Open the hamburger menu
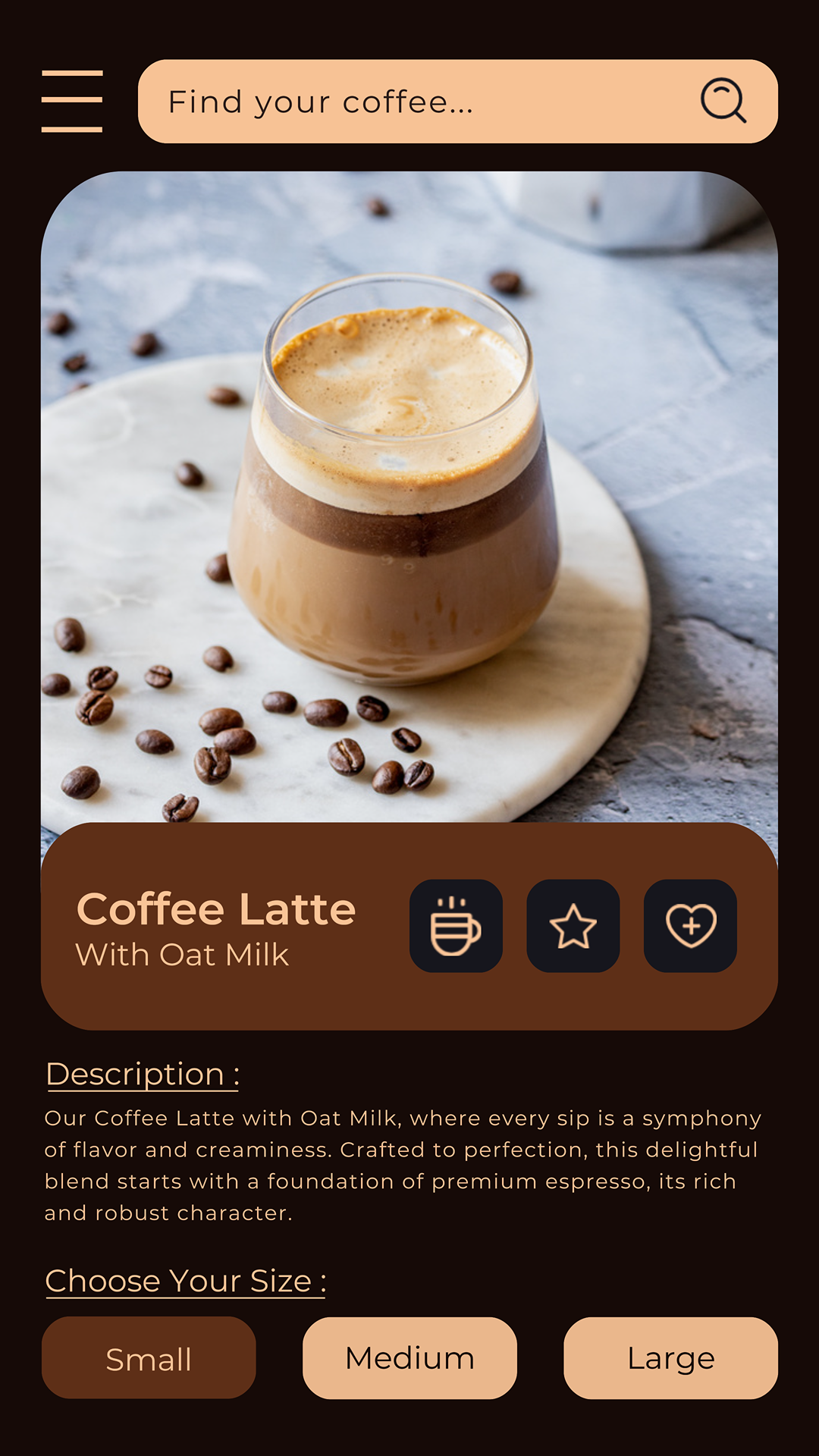The width and height of the screenshot is (819, 1456). [x=72, y=101]
